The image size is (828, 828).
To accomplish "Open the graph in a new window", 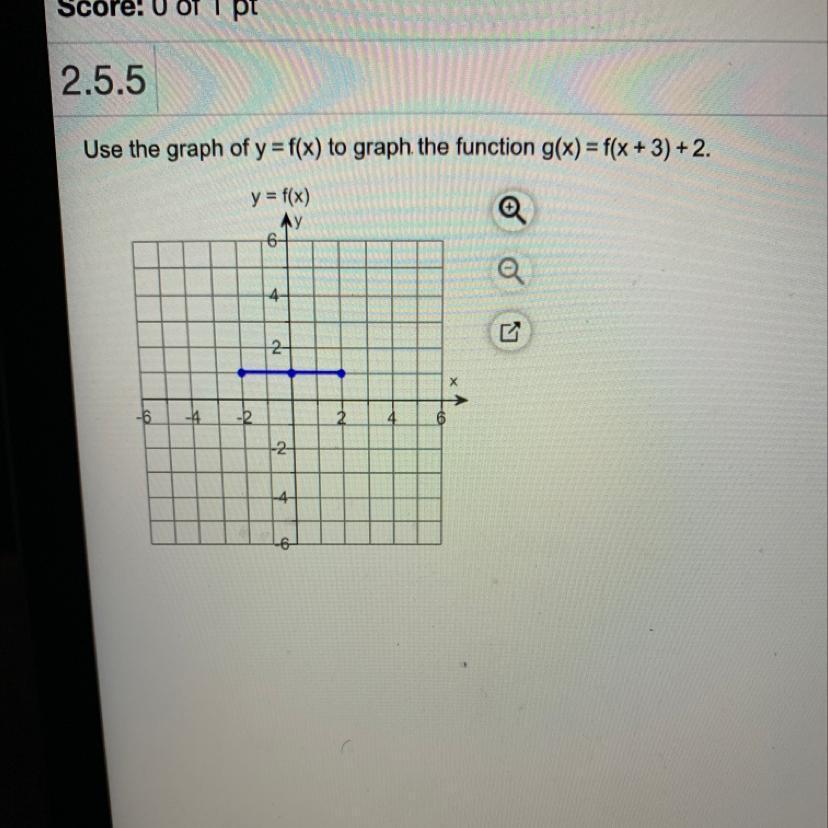I will pos(510,332).
